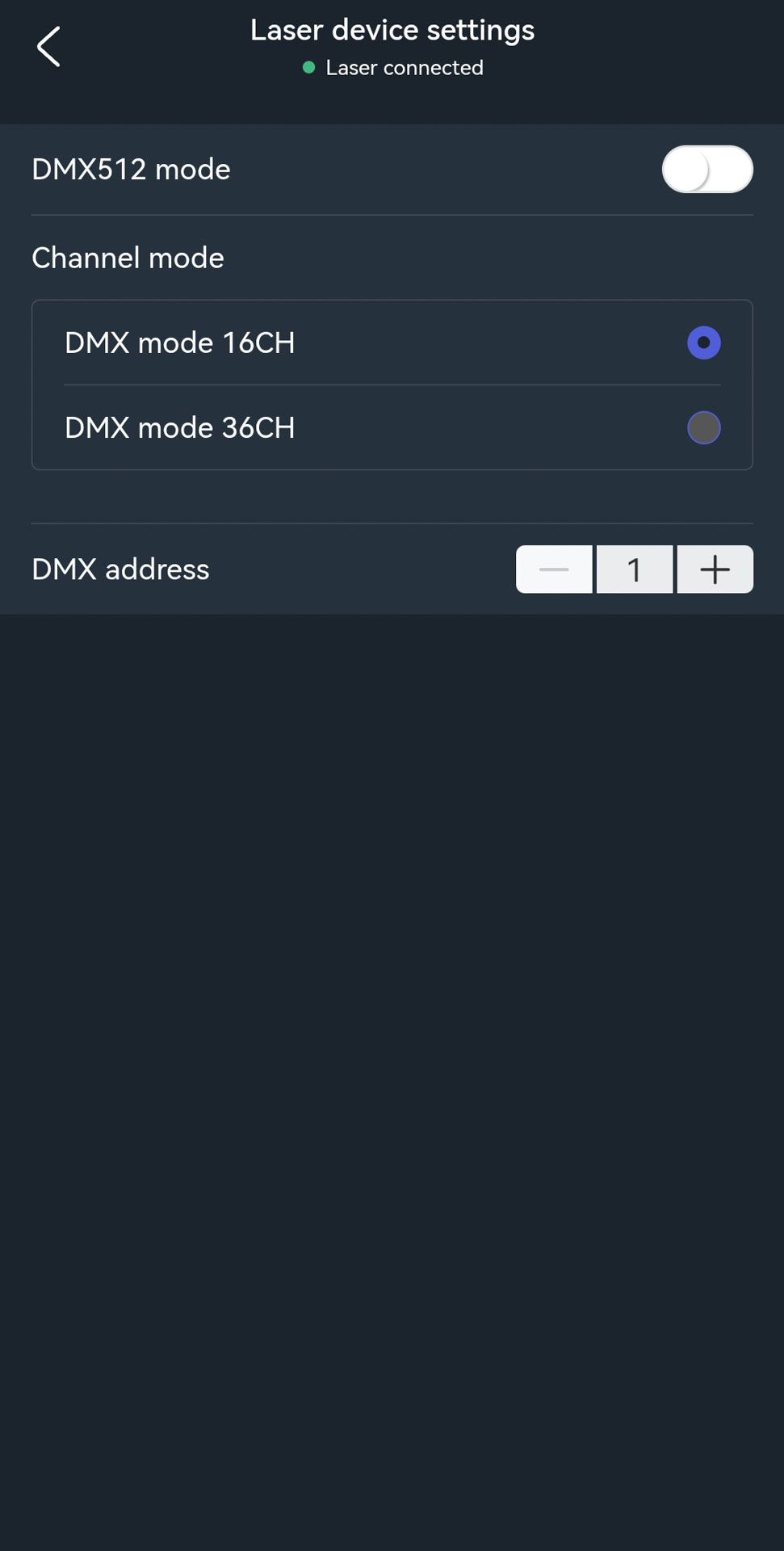Choose DMX mode 36CH

point(703,427)
